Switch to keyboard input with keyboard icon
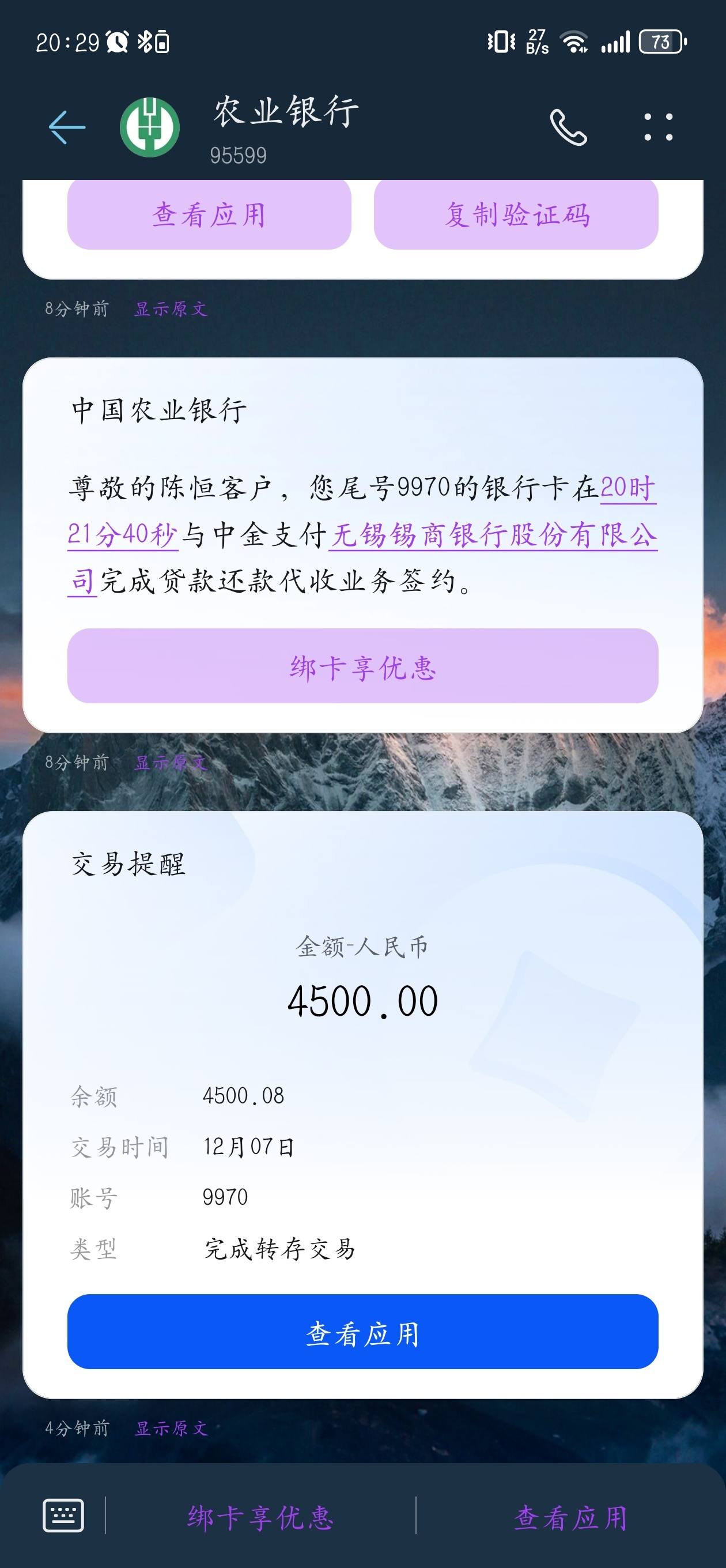The image size is (726, 1568). coord(63,1515)
